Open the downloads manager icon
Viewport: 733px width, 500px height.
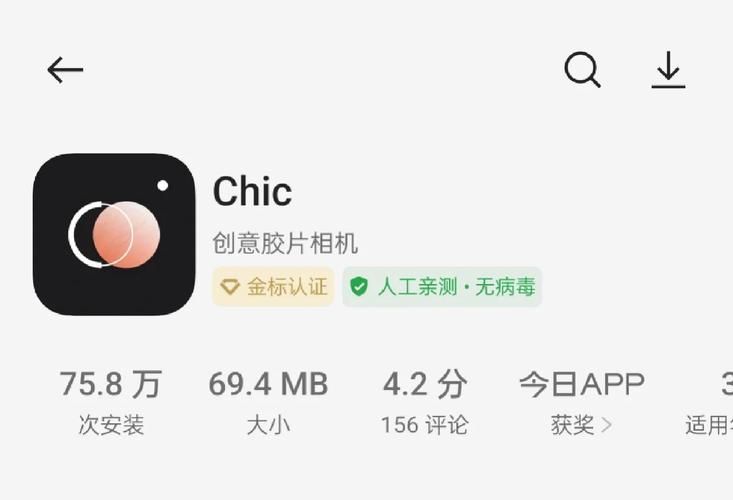[x=668, y=70]
